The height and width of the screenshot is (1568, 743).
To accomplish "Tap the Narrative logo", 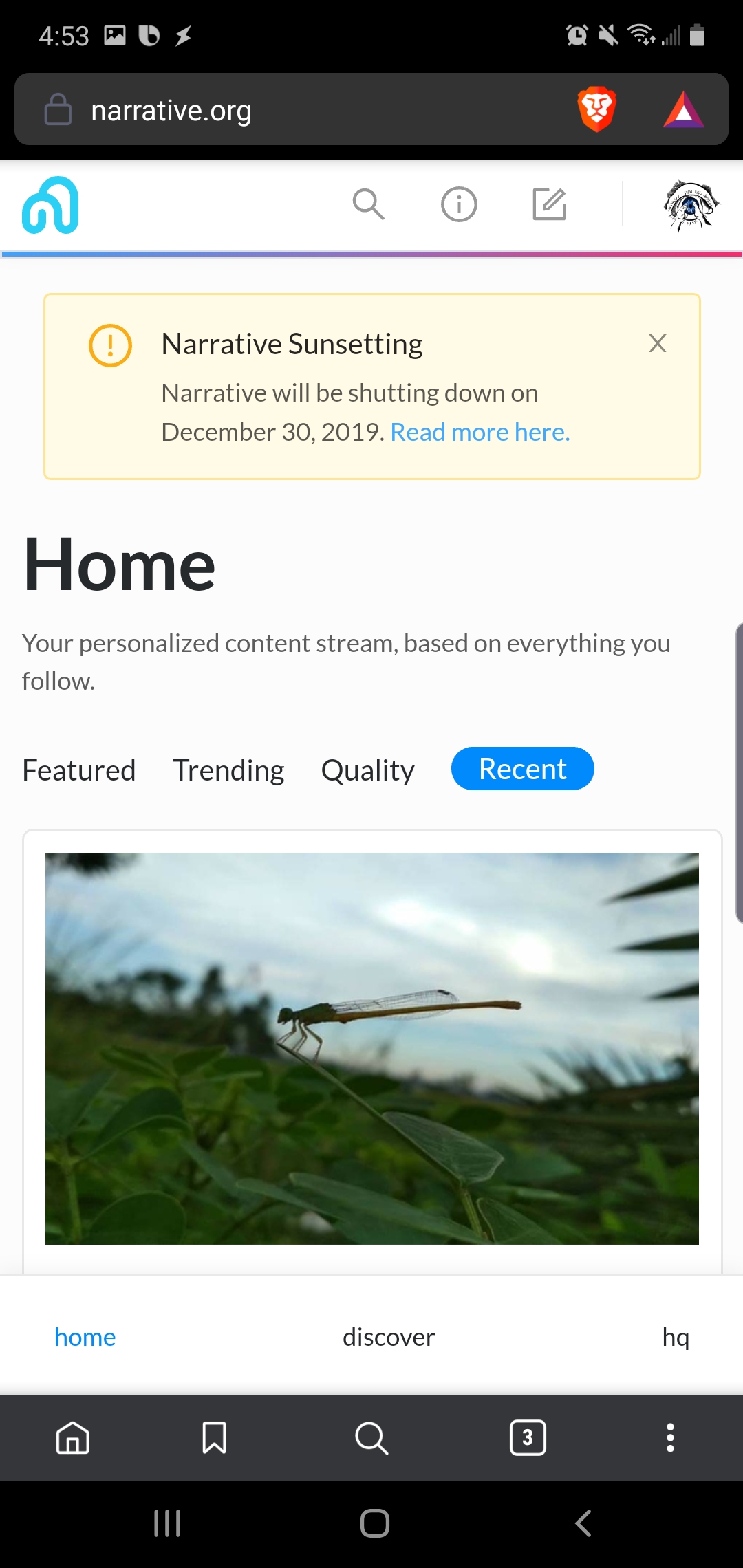I will coord(50,205).
